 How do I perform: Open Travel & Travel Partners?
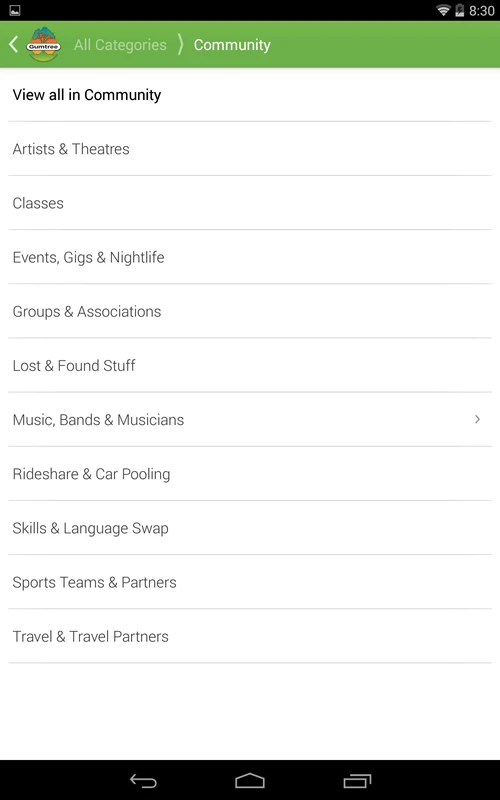(x=250, y=636)
